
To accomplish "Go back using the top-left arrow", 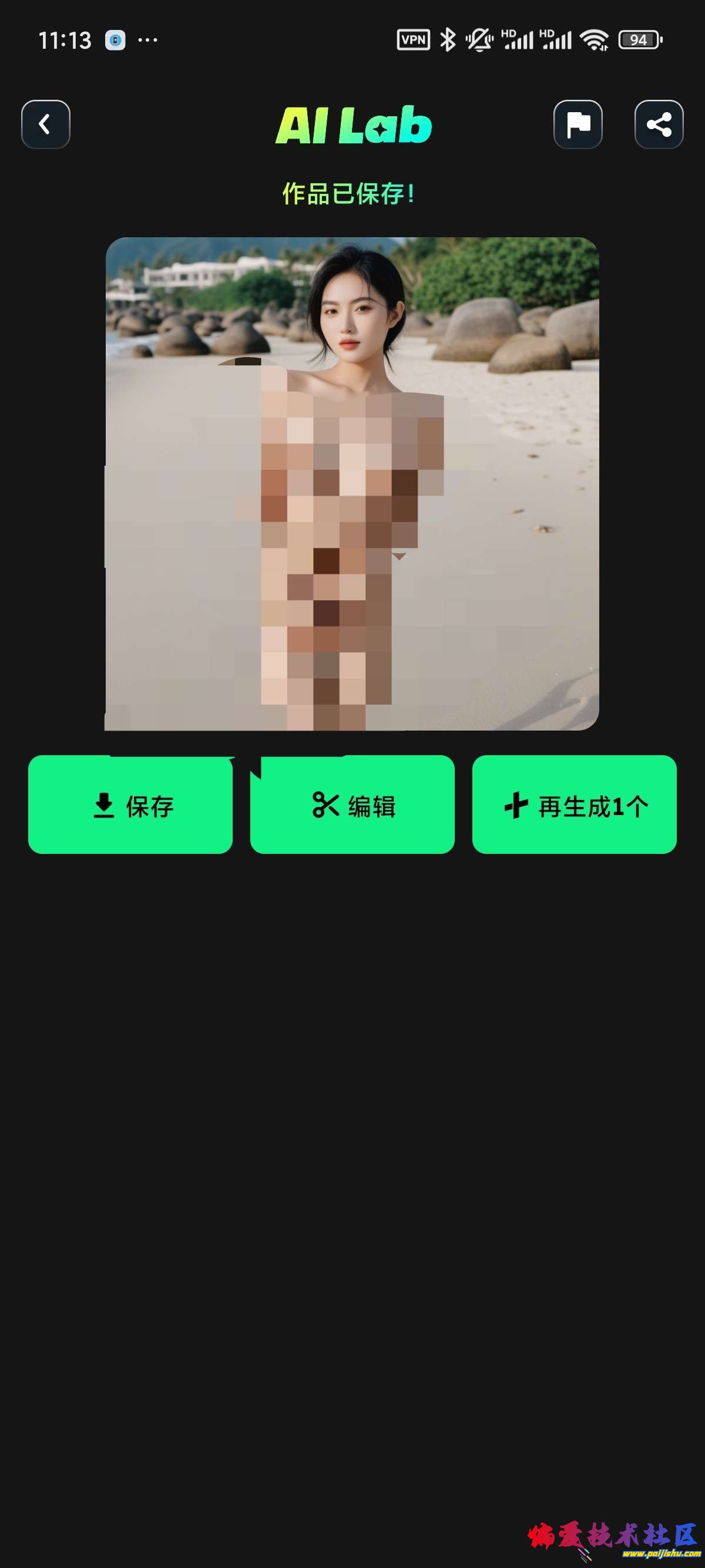I will pos(46,124).
